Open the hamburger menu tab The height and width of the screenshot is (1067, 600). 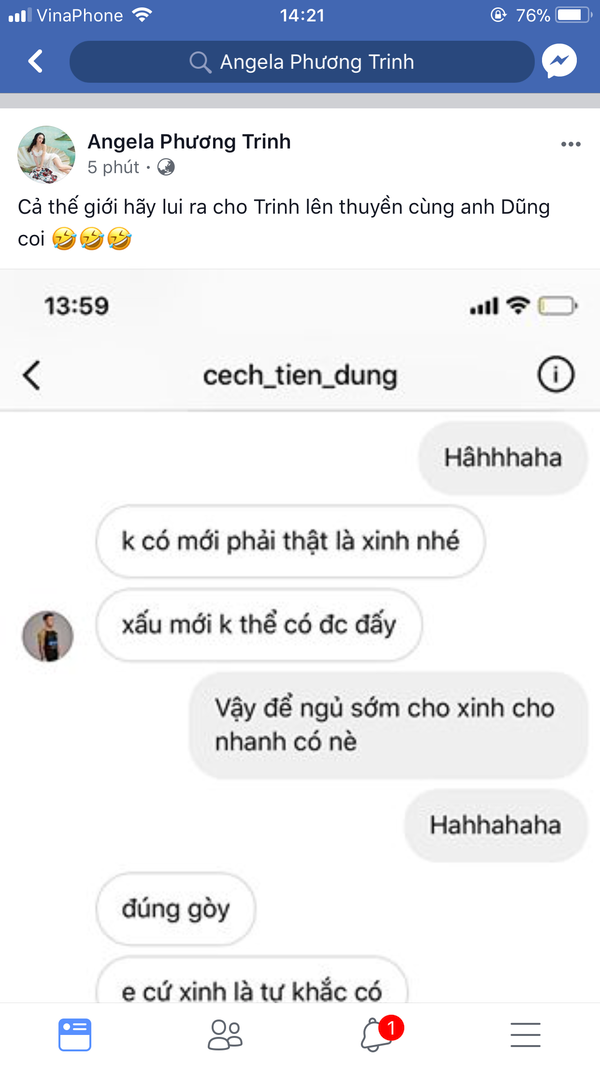(x=525, y=1034)
